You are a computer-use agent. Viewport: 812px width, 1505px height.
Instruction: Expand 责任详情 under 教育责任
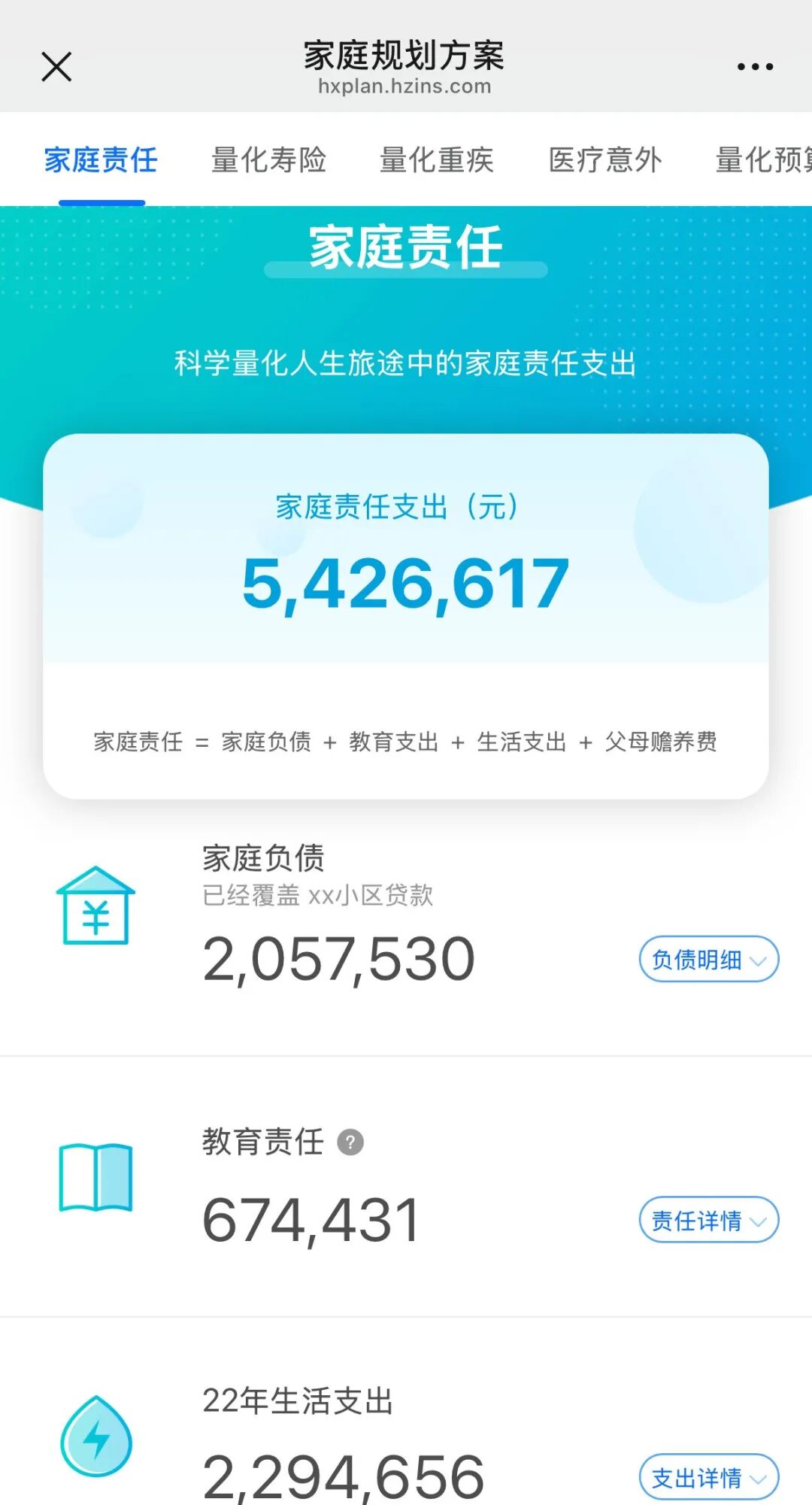click(x=707, y=1220)
